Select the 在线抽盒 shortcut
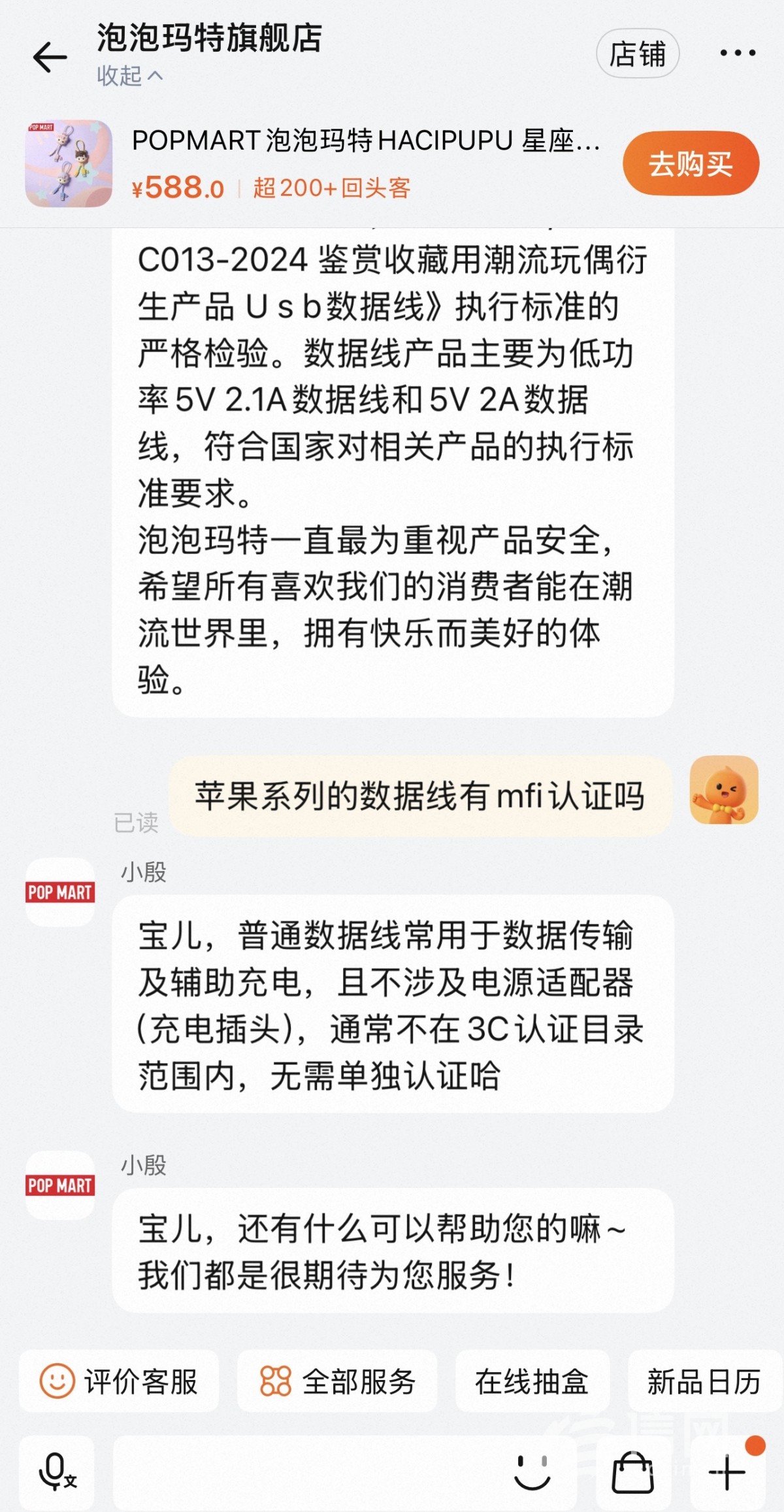This screenshot has width=784, height=1512. pos(532,1381)
